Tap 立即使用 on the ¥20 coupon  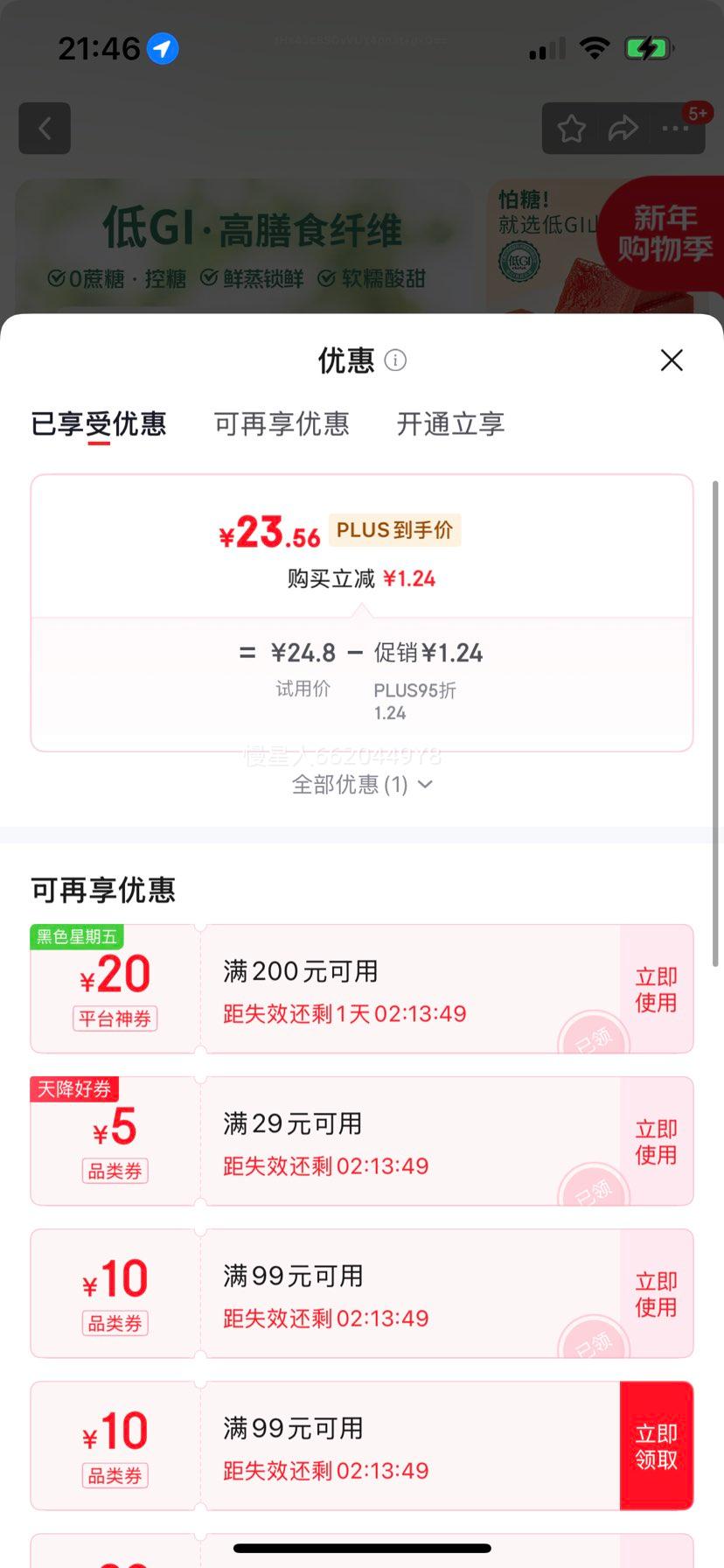coord(656,989)
